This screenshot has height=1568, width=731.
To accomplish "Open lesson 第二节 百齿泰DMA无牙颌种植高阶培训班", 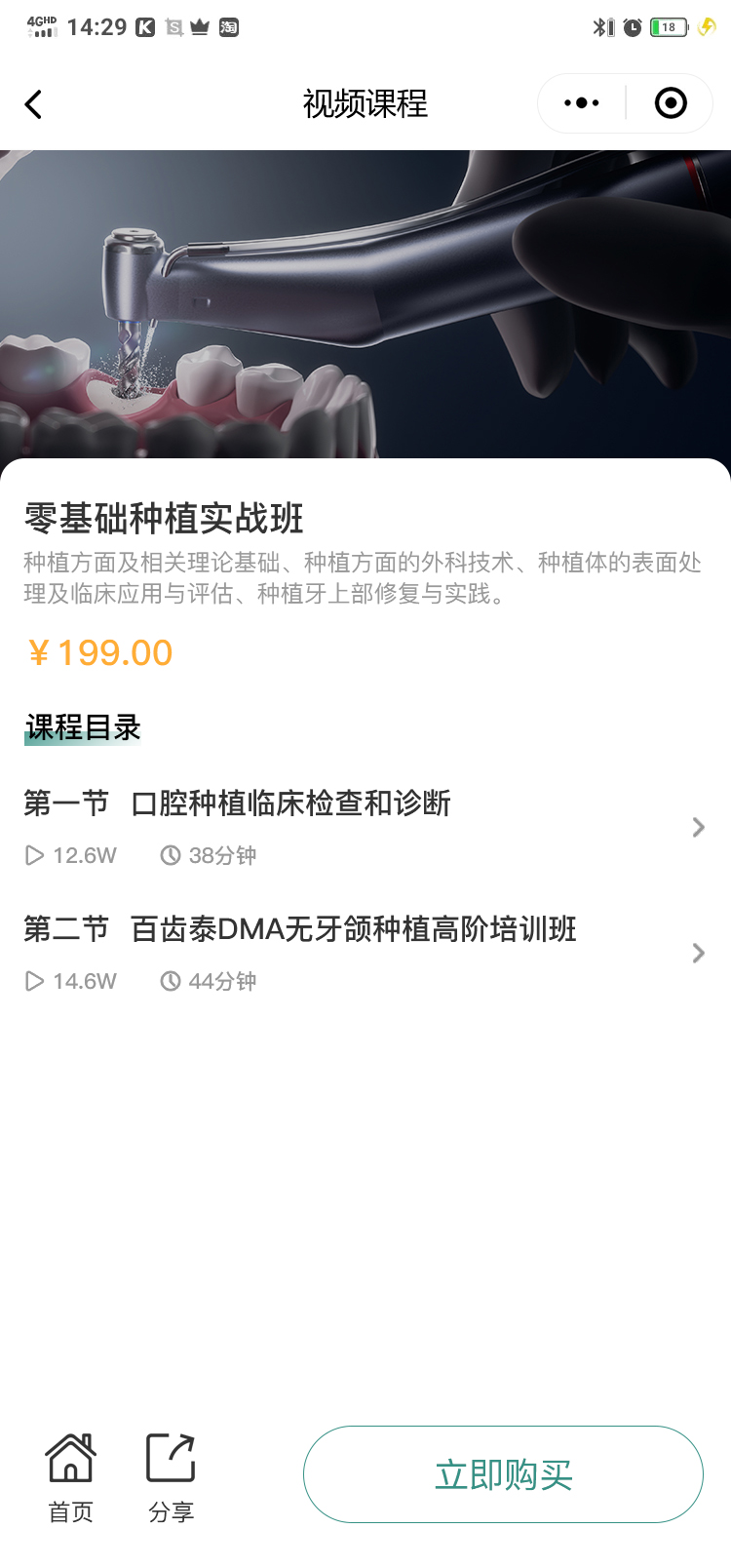I will pos(361,953).
